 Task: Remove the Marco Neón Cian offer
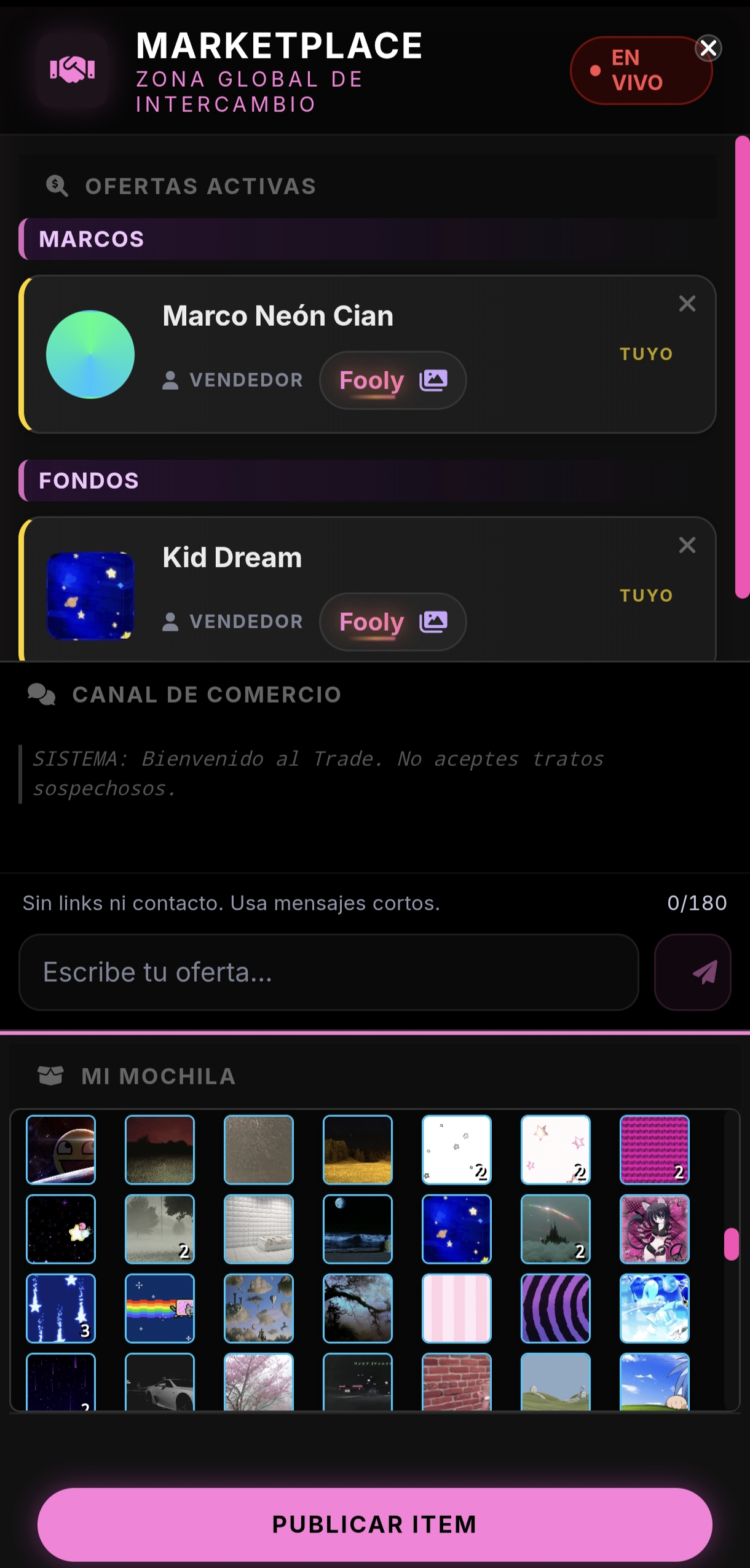click(687, 303)
